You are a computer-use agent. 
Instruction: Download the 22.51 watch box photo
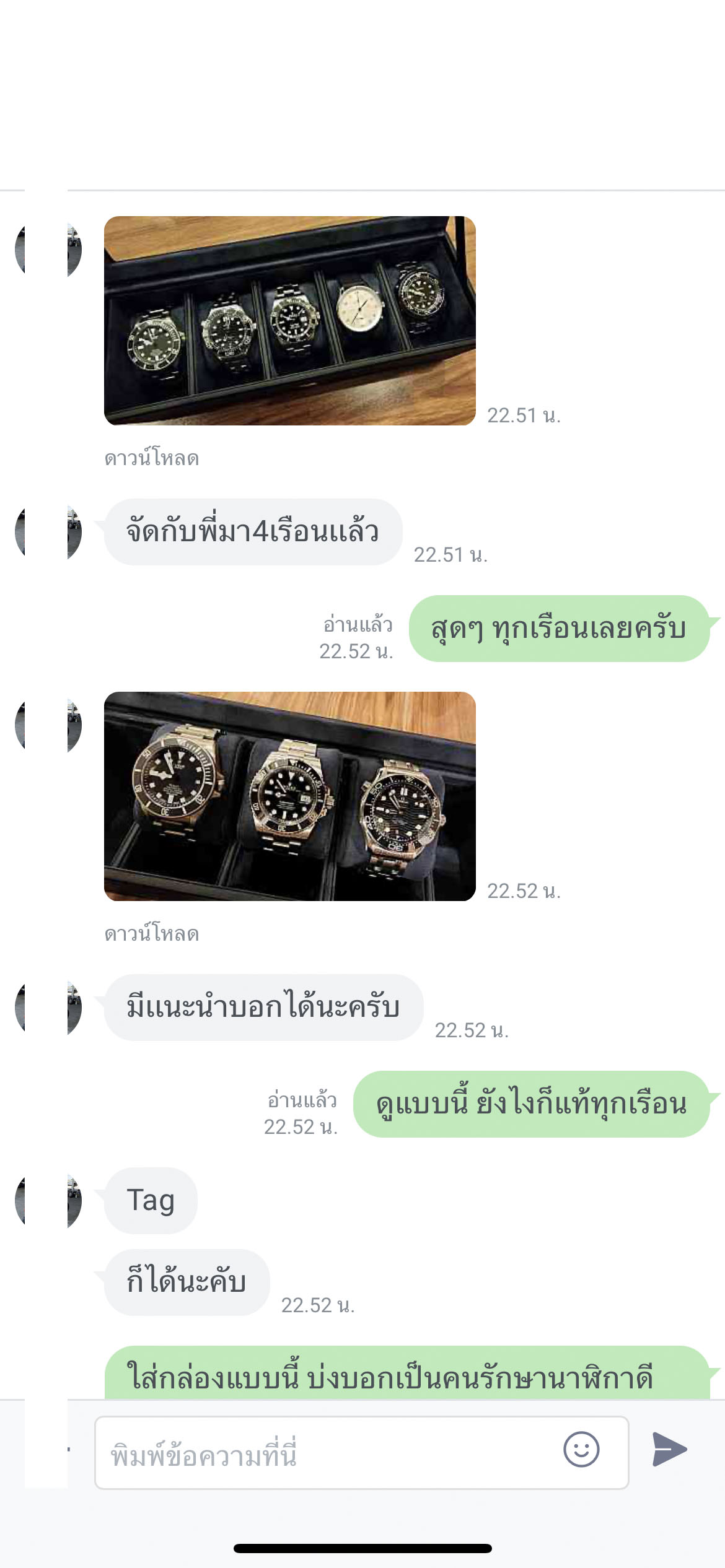click(x=152, y=458)
